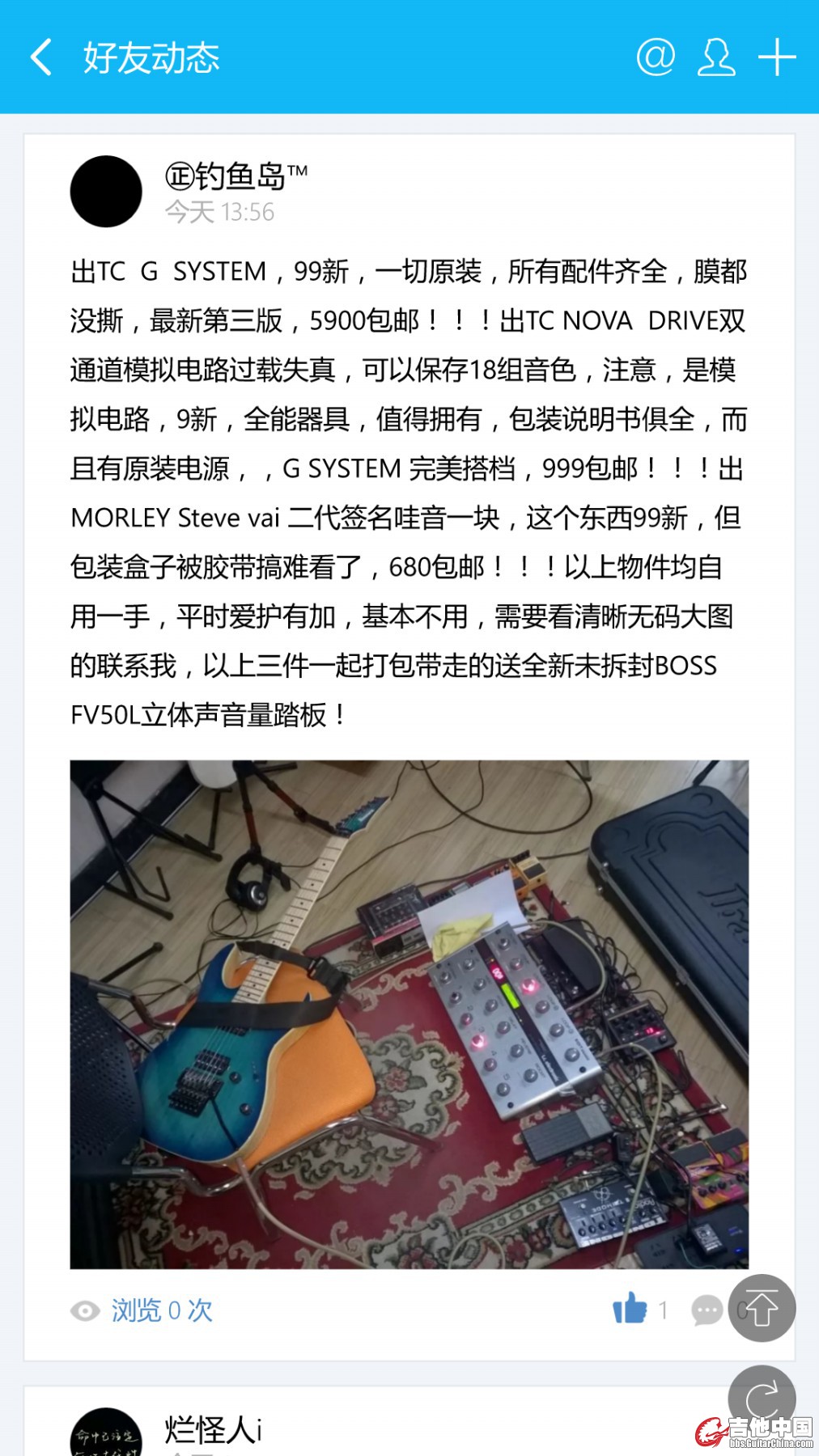Viewport: 819px width, 1456px height.
Task: Open the friends profile icon
Action: (x=715, y=57)
